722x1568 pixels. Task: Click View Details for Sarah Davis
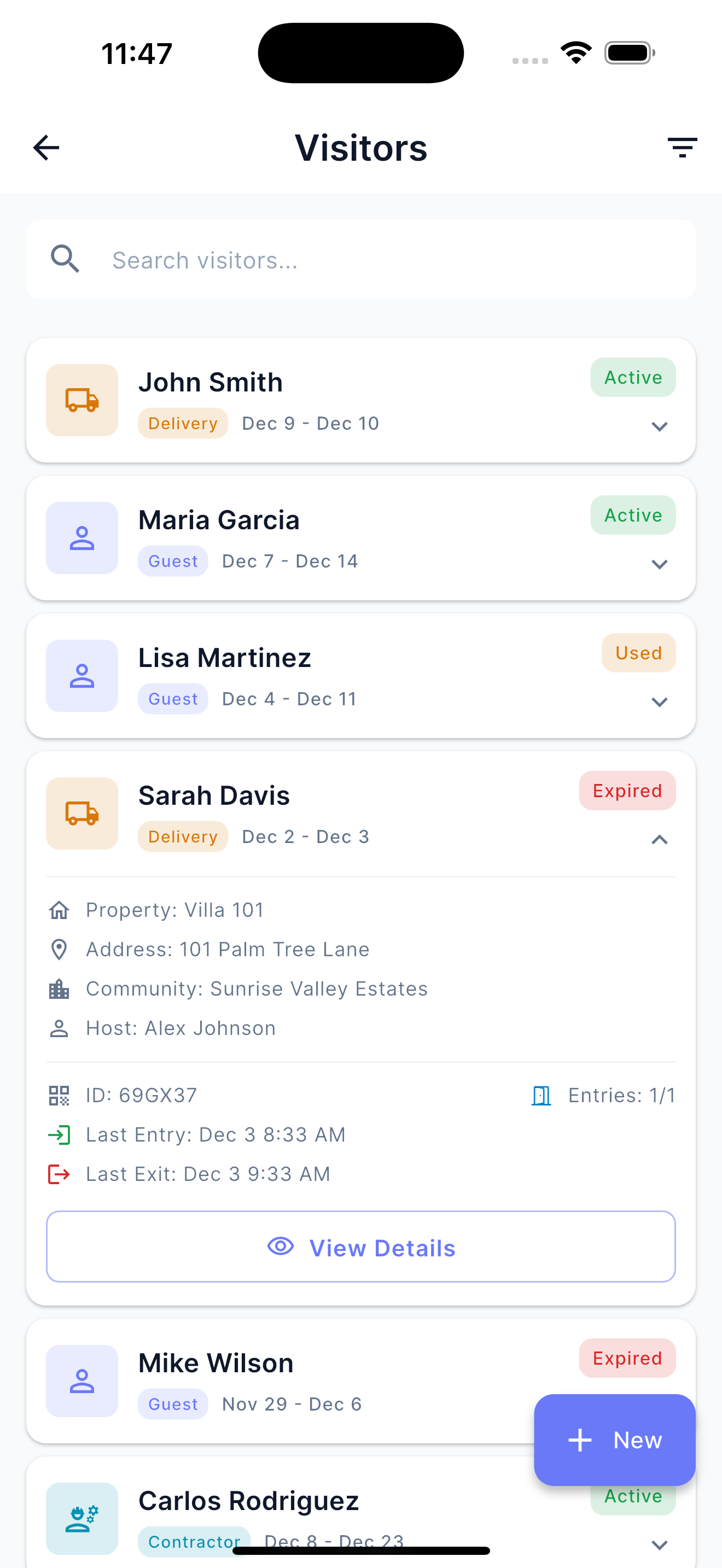tap(360, 1247)
